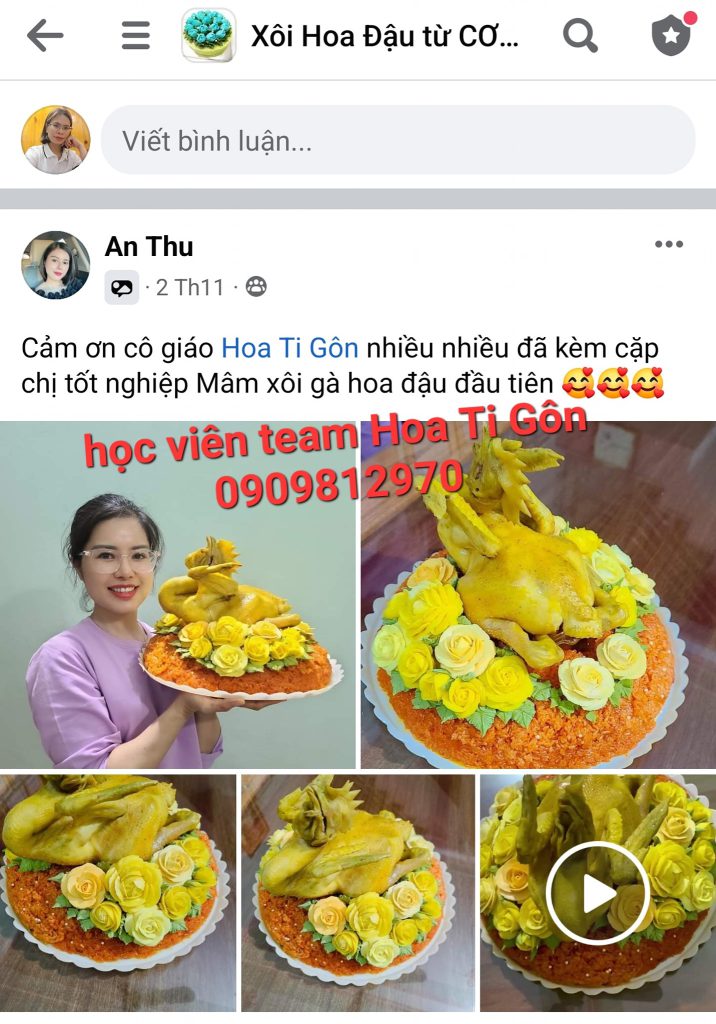View An Thu's profile picture

click(56, 266)
